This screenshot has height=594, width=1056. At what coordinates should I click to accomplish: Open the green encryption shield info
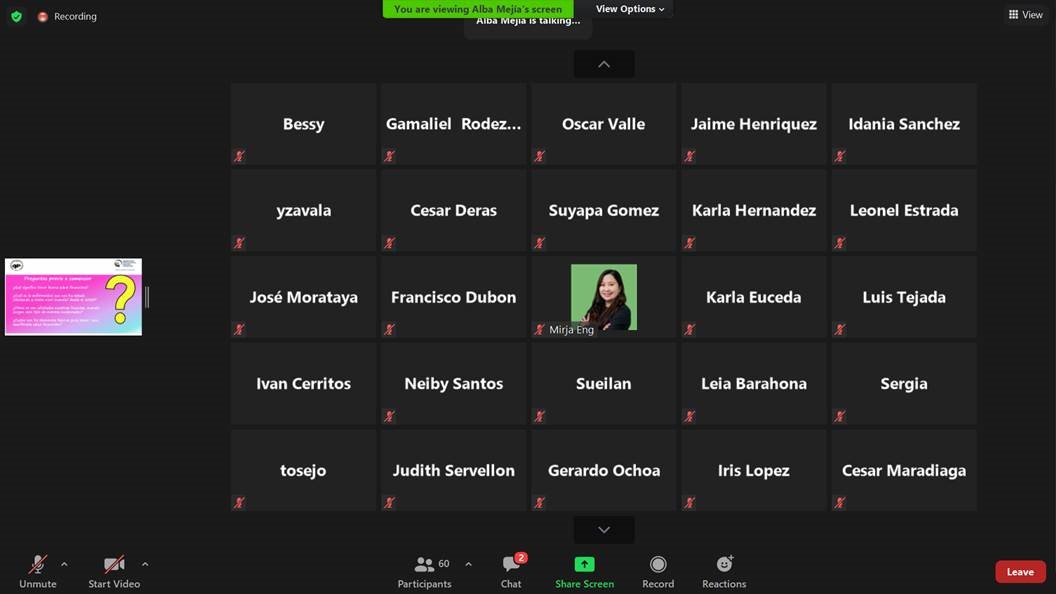point(16,16)
